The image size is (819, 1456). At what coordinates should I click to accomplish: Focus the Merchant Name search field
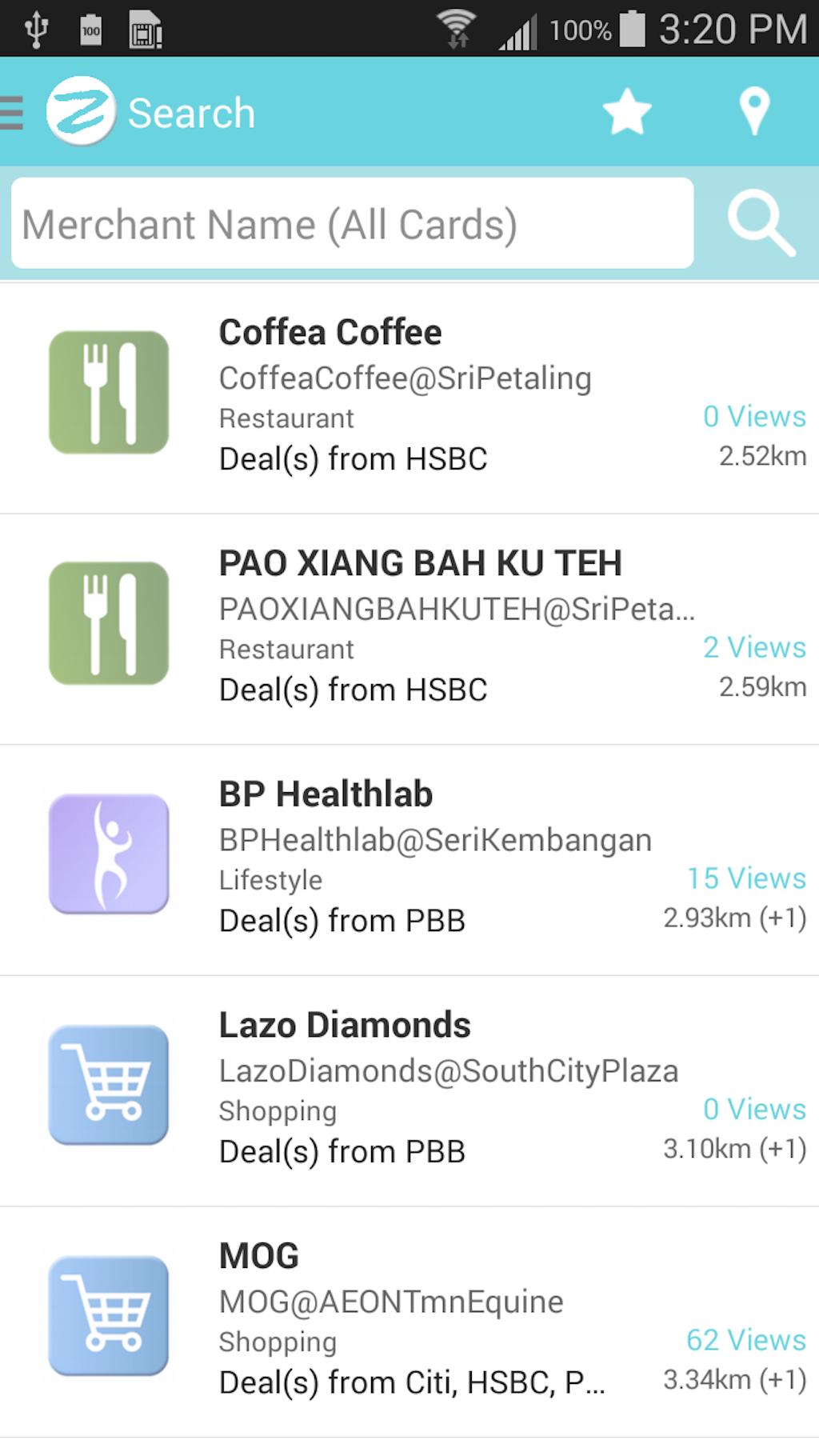(x=352, y=223)
